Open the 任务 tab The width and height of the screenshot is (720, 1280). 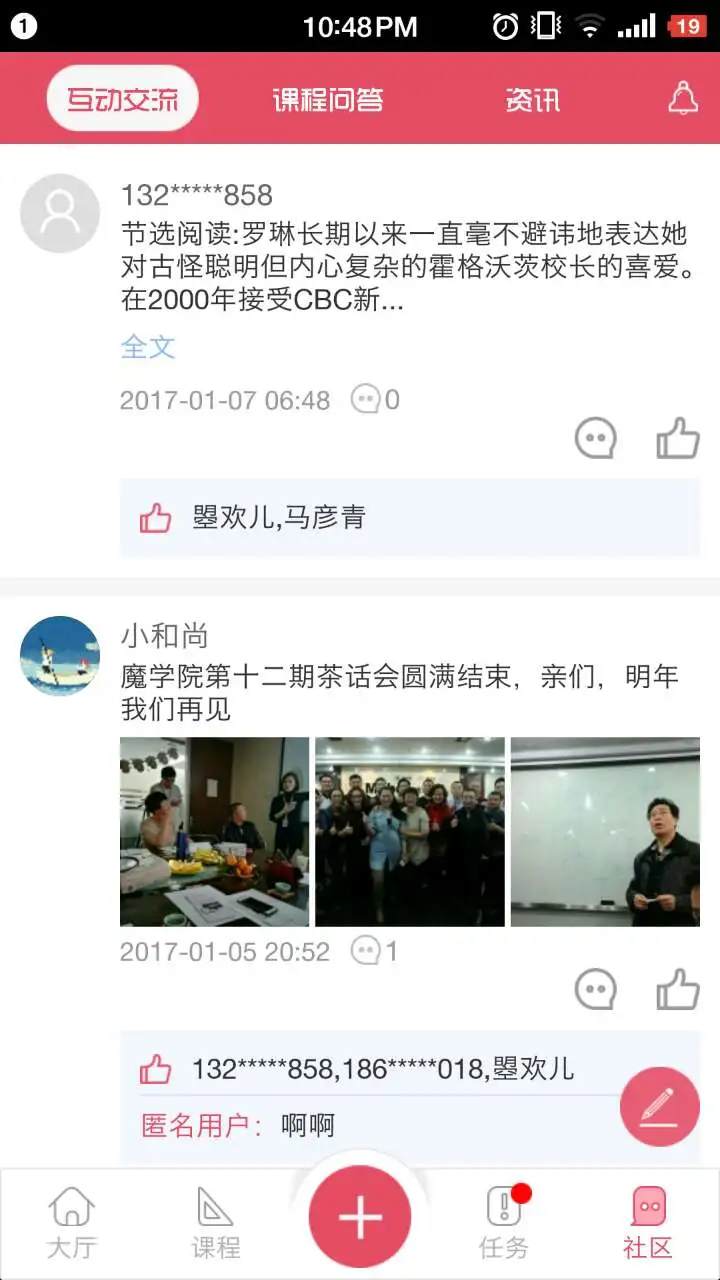click(504, 1222)
